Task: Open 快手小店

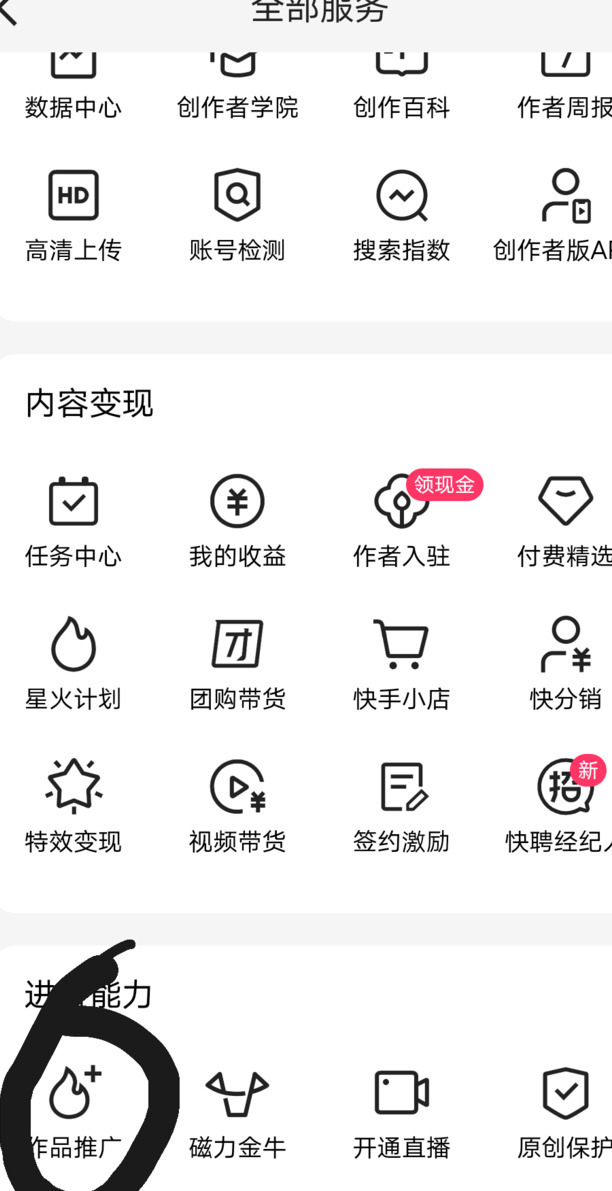Action: 401,664
